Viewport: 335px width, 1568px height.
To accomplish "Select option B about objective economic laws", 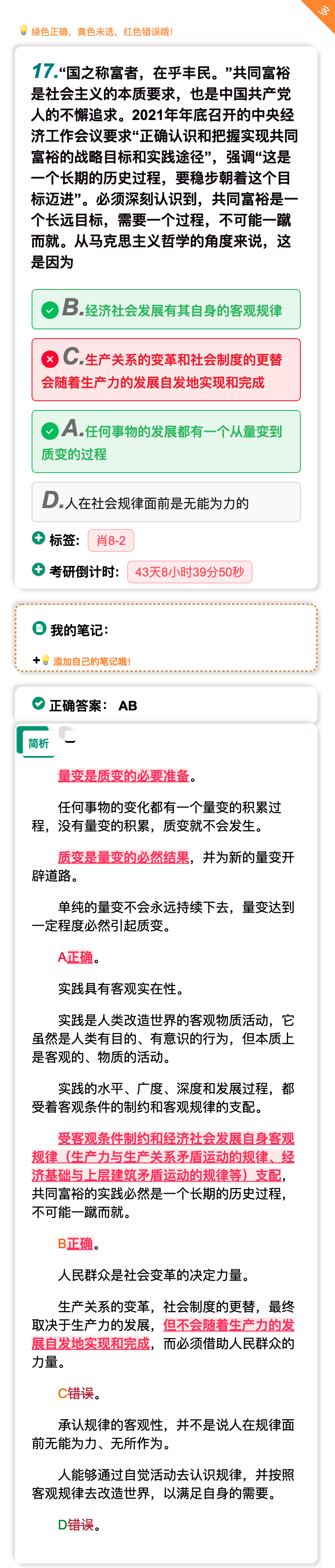I will (x=166, y=309).
